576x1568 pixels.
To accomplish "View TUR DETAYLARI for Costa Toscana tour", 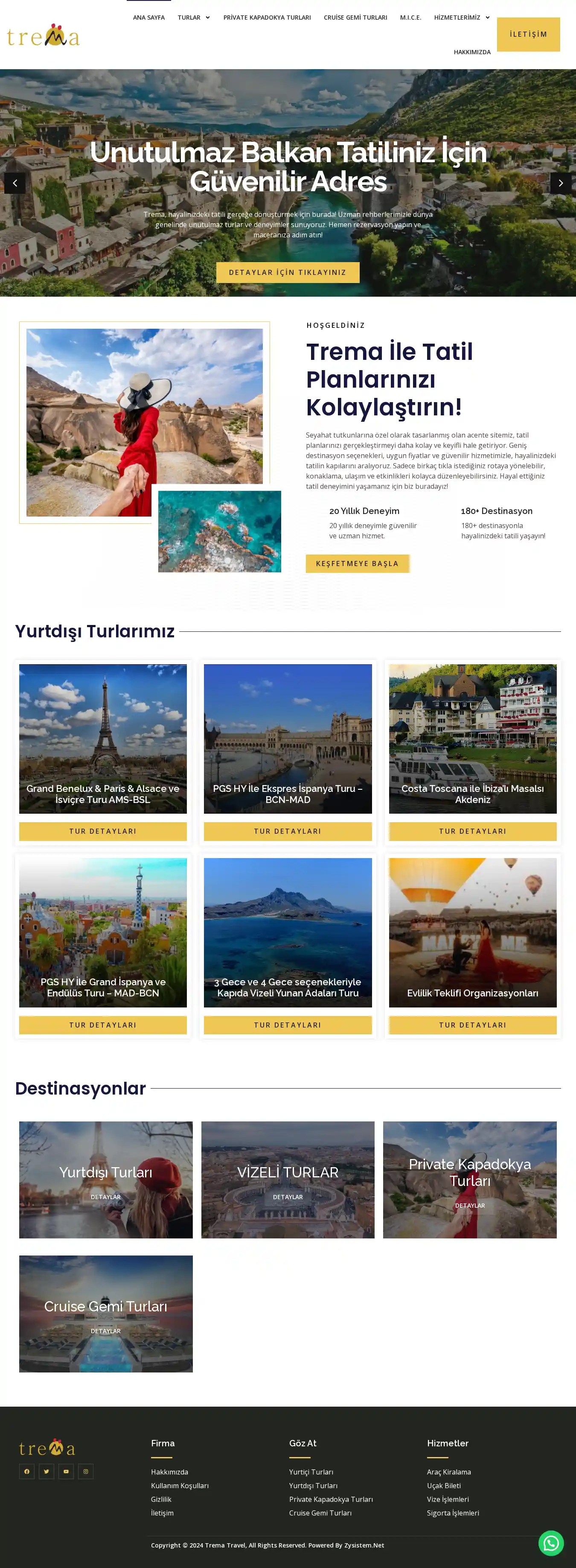I will pyautogui.click(x=473, y=831).
